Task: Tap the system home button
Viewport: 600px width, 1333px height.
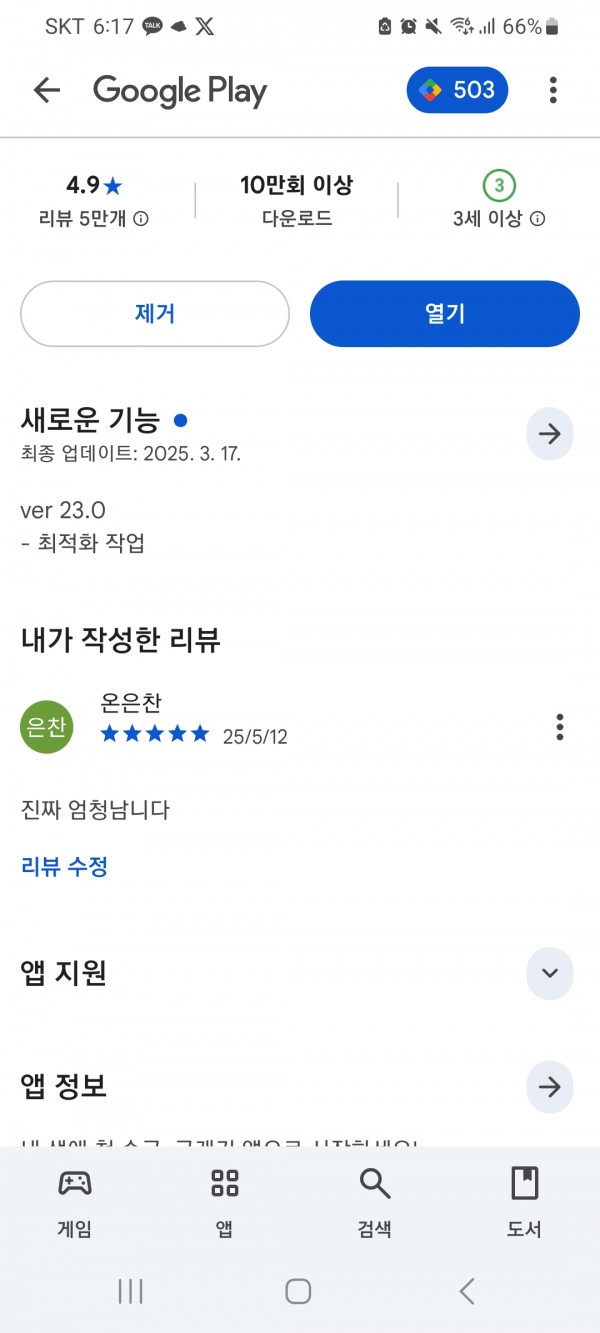Action: pyautogui.click(x=298, y=1291)
